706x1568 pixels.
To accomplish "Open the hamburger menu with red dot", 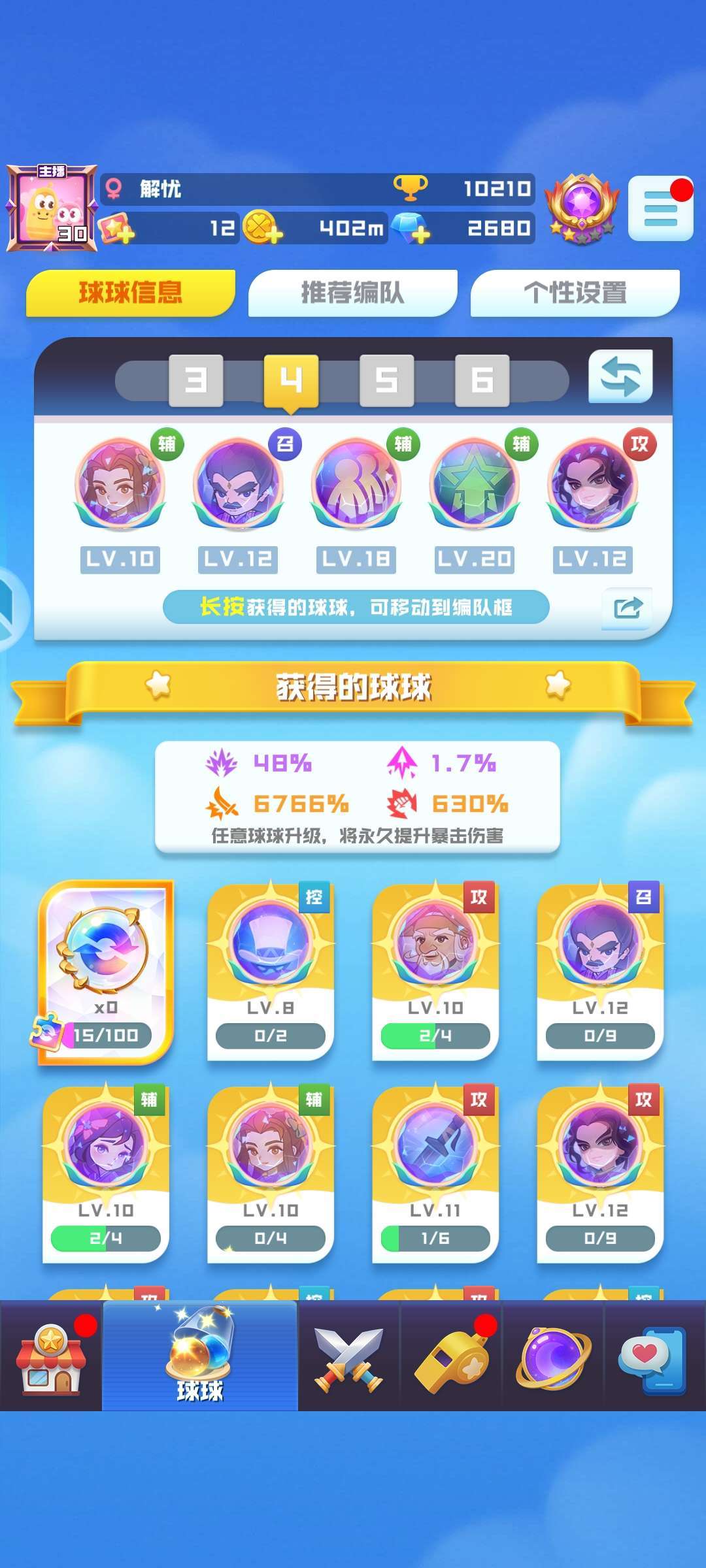I will [x=660, y=209].
